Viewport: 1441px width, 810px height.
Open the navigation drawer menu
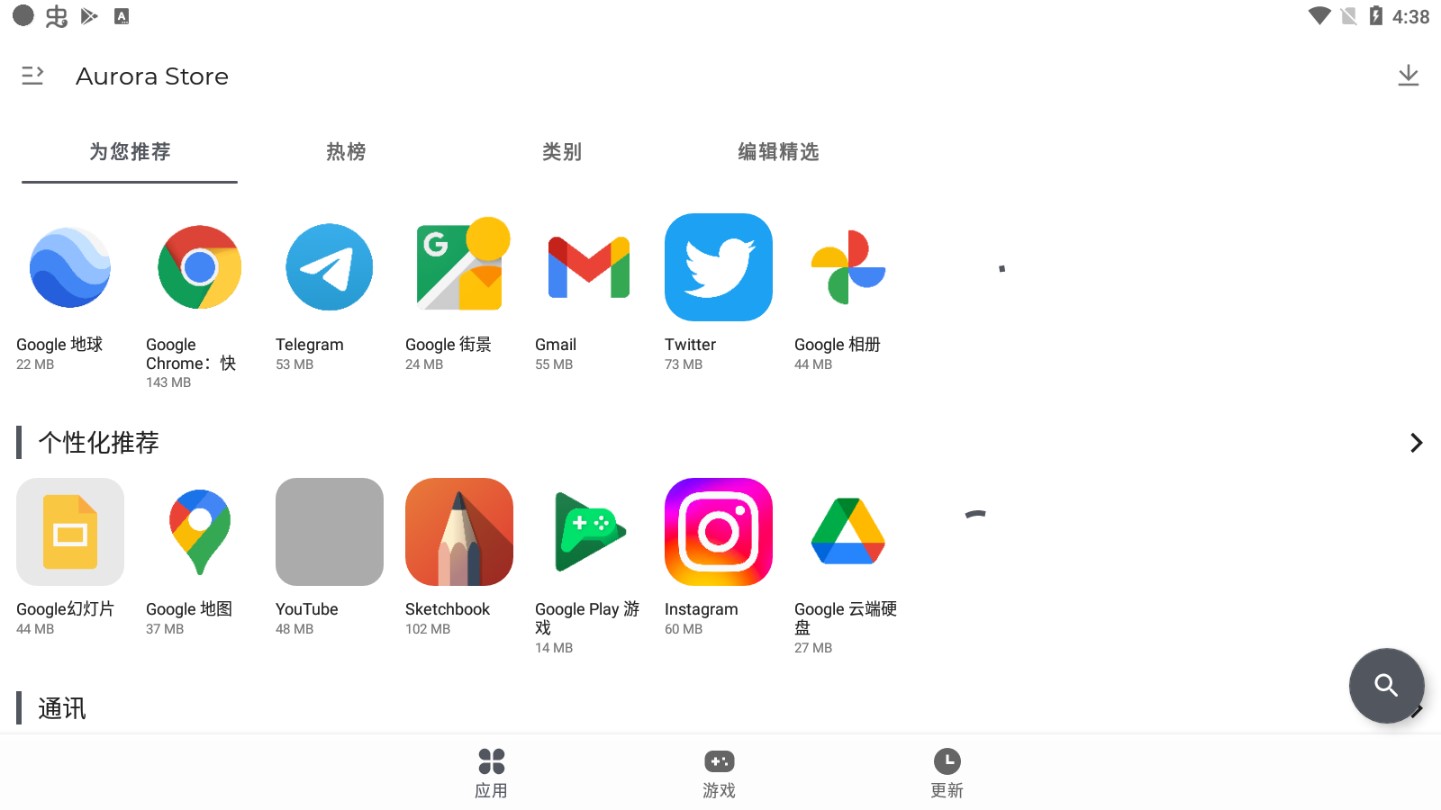[x=33, y=76]
